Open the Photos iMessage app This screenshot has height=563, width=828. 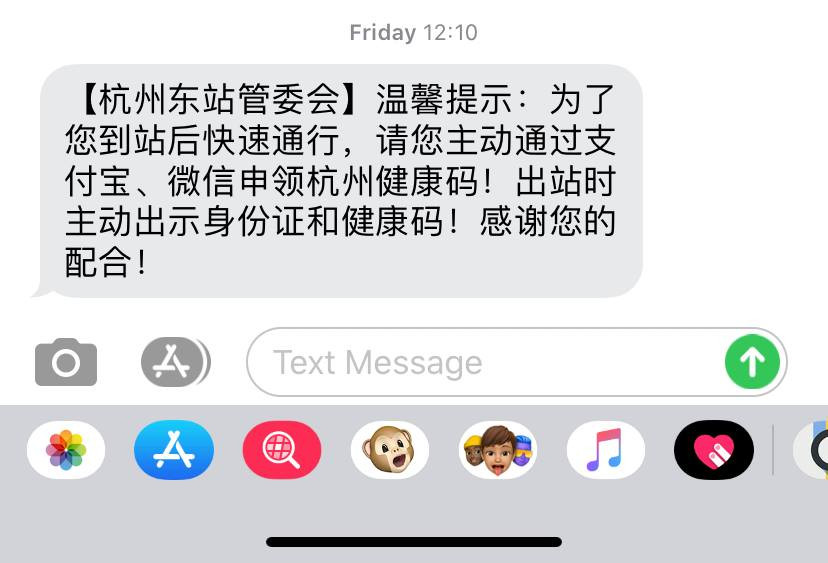coord(66,450)
